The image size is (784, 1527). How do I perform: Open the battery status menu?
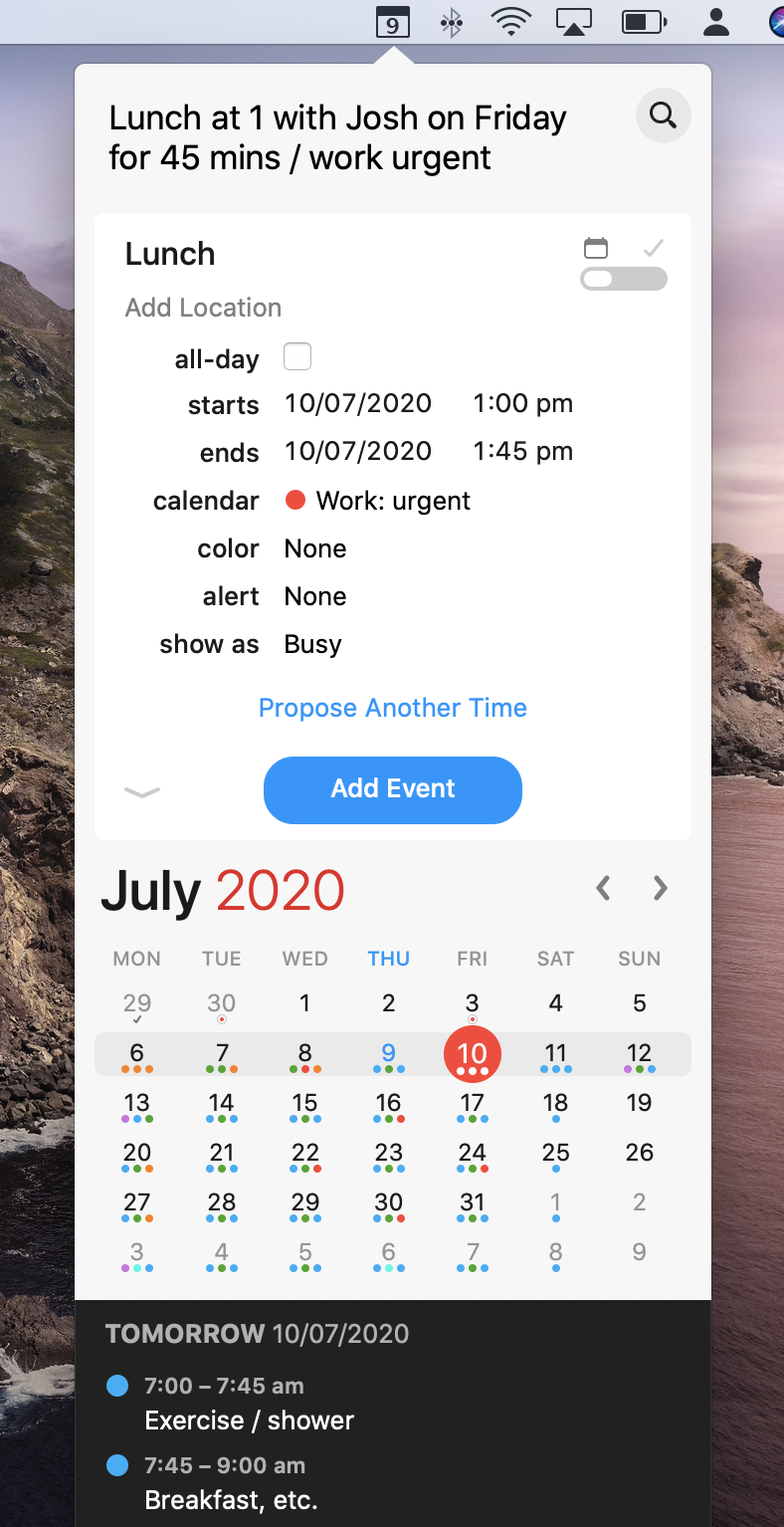pyautogui.click(x=644, y=21)
